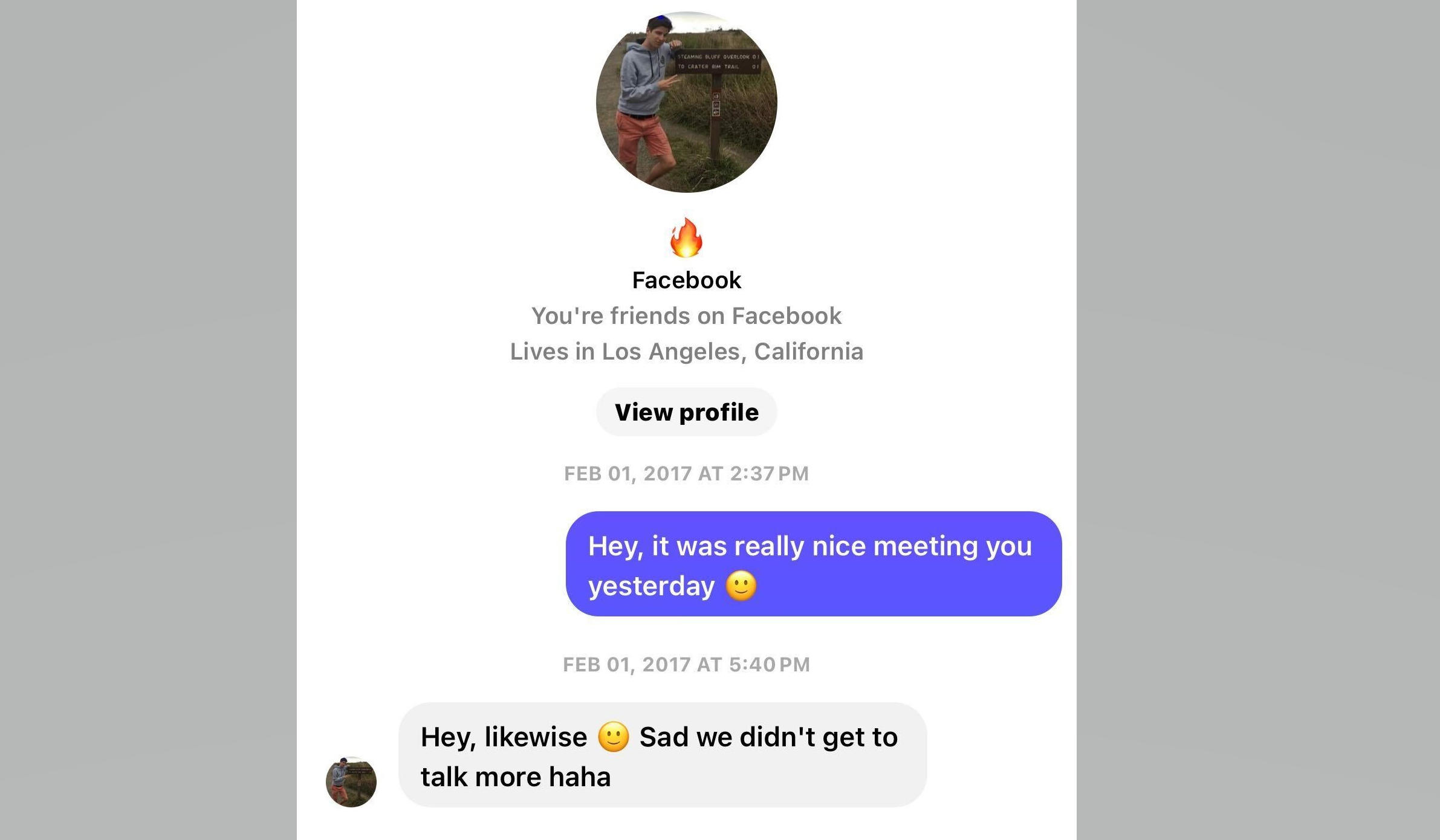The width and height of the screenshot is (1440, 840).
Task: Tap the View profile button
Action: click(686, 412)
